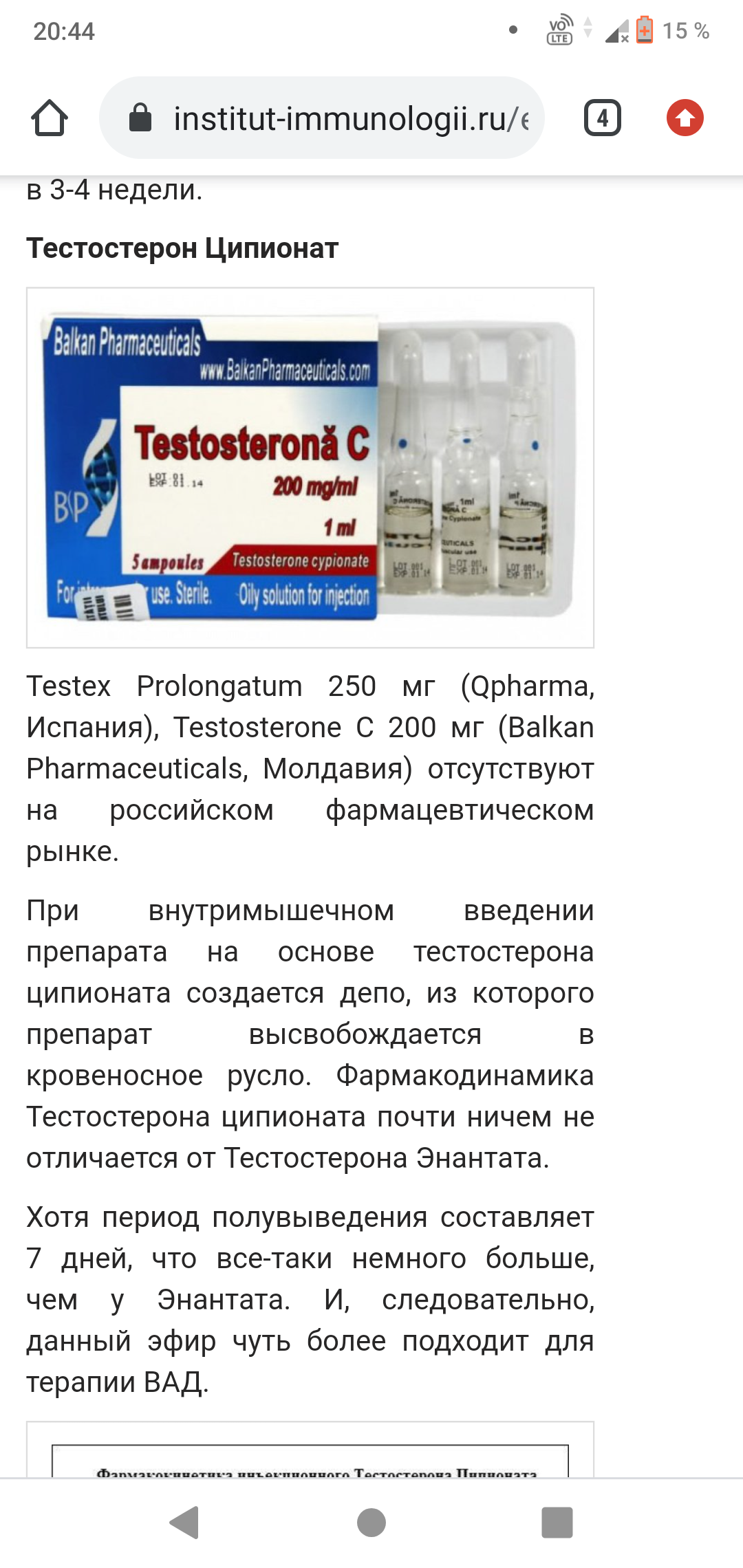The height and width of the screenshot is (1568, 743).
Task: Tap the system back button
Action: tap(184, 1522)
